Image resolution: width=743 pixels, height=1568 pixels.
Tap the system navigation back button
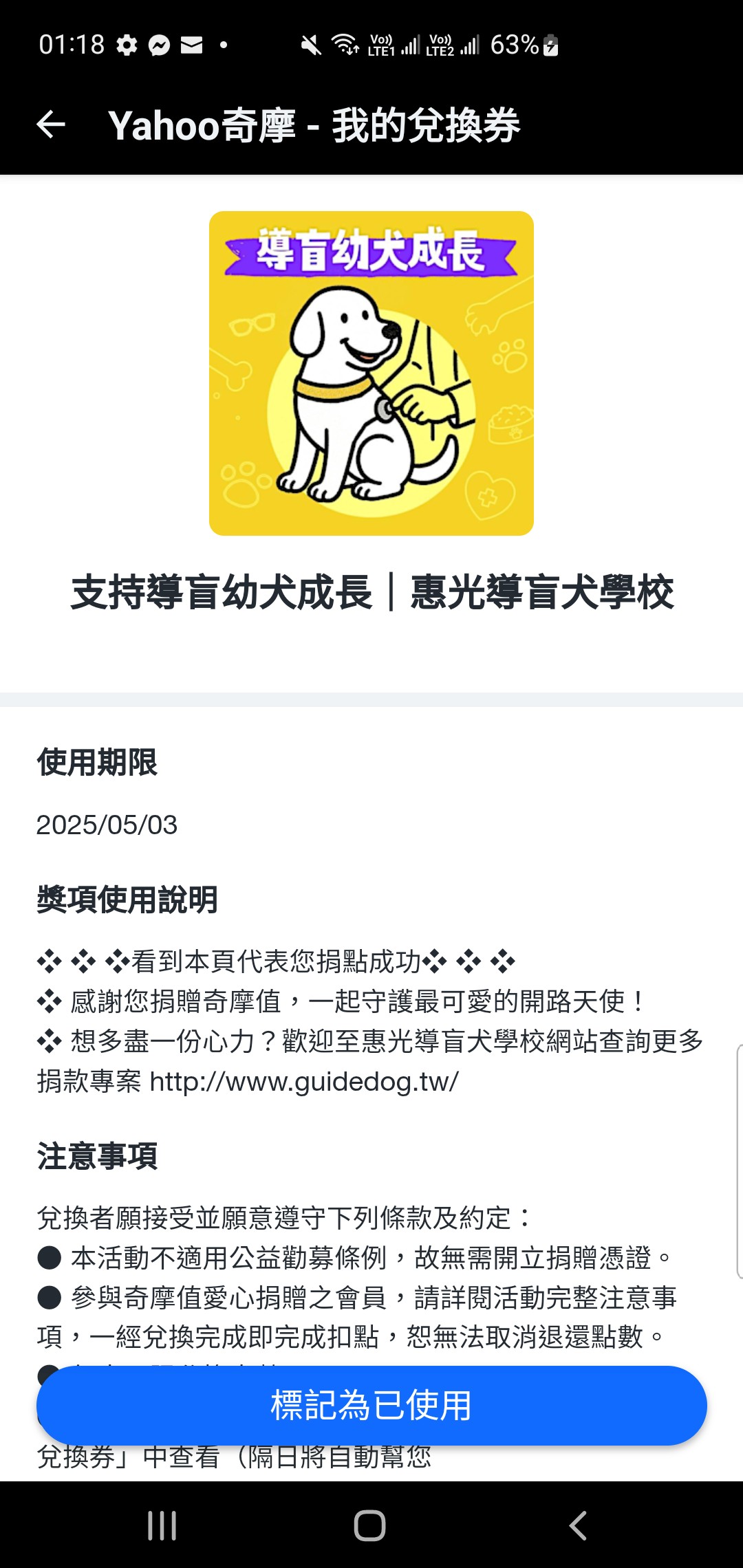[x=578, y=1525]
